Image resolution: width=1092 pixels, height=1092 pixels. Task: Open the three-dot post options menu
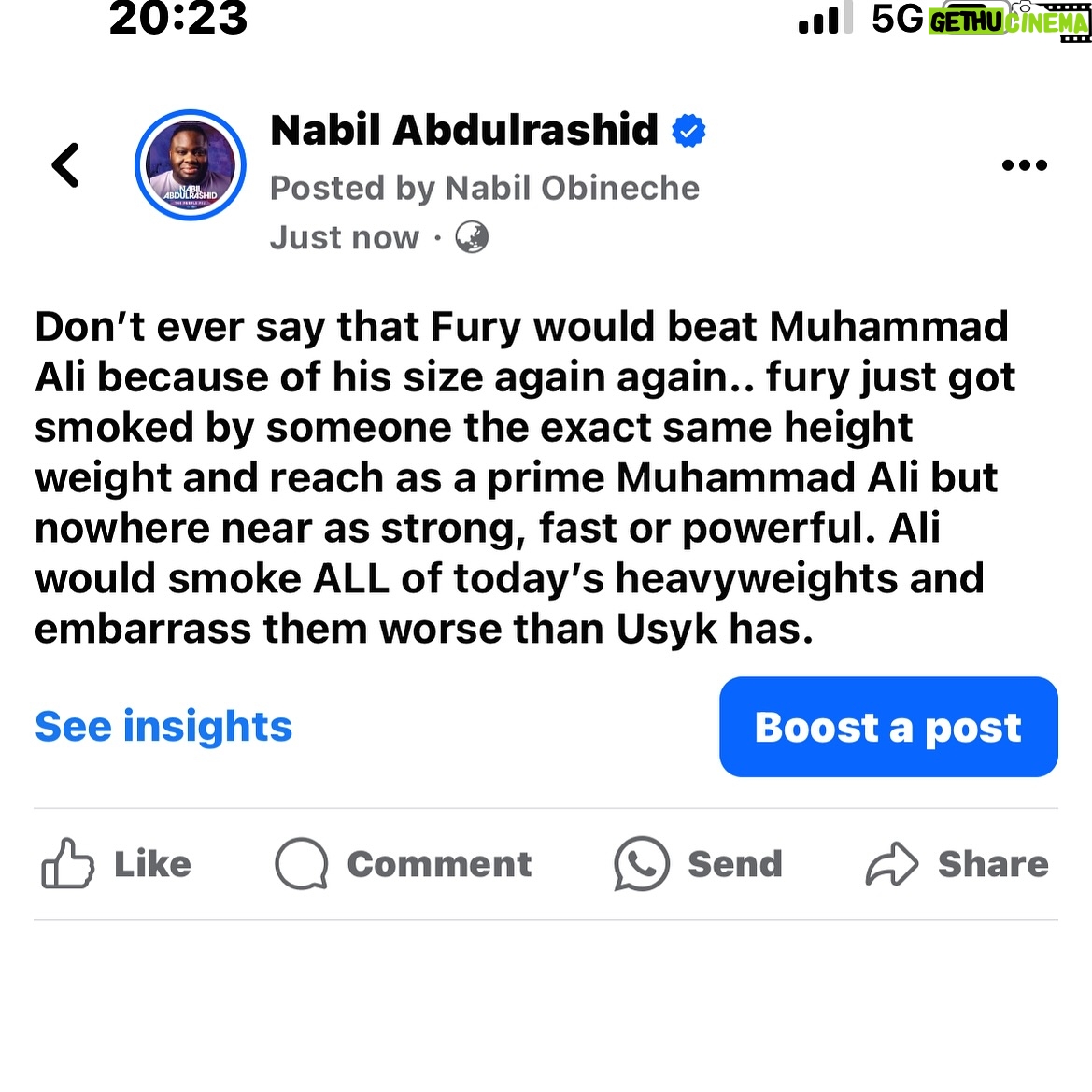point(1024,165)
